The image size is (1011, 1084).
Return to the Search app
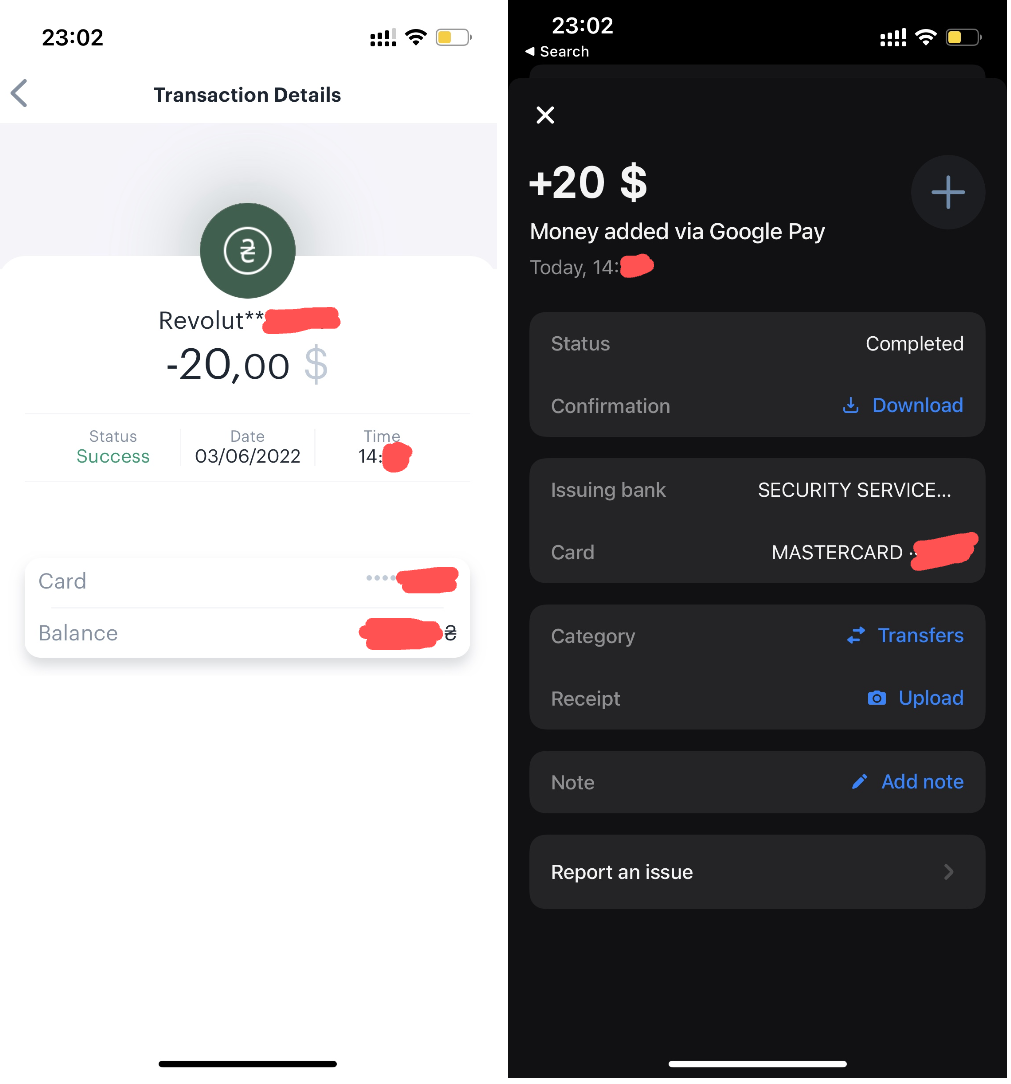[557, 52]
